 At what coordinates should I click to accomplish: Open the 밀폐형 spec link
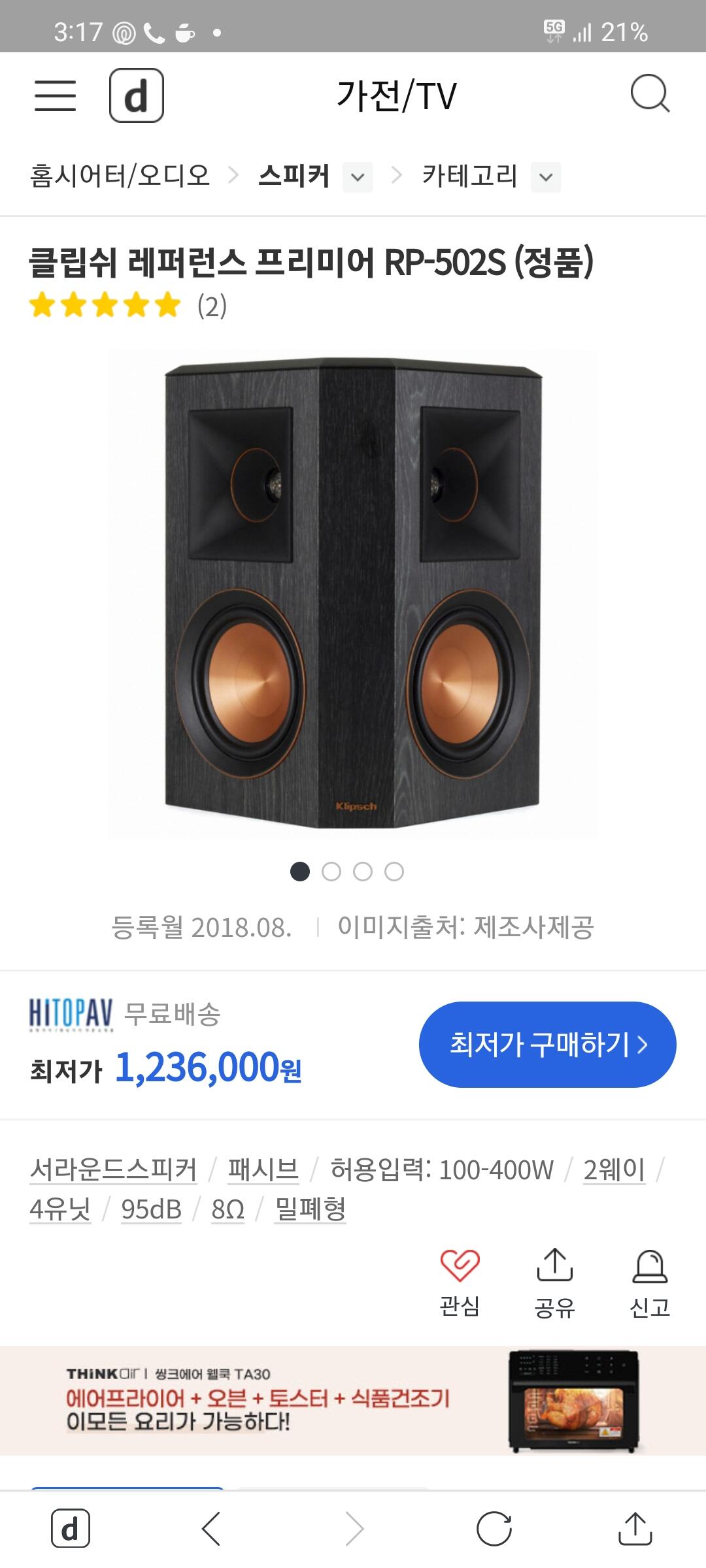pyautogui.click(x=310, y=1209)
